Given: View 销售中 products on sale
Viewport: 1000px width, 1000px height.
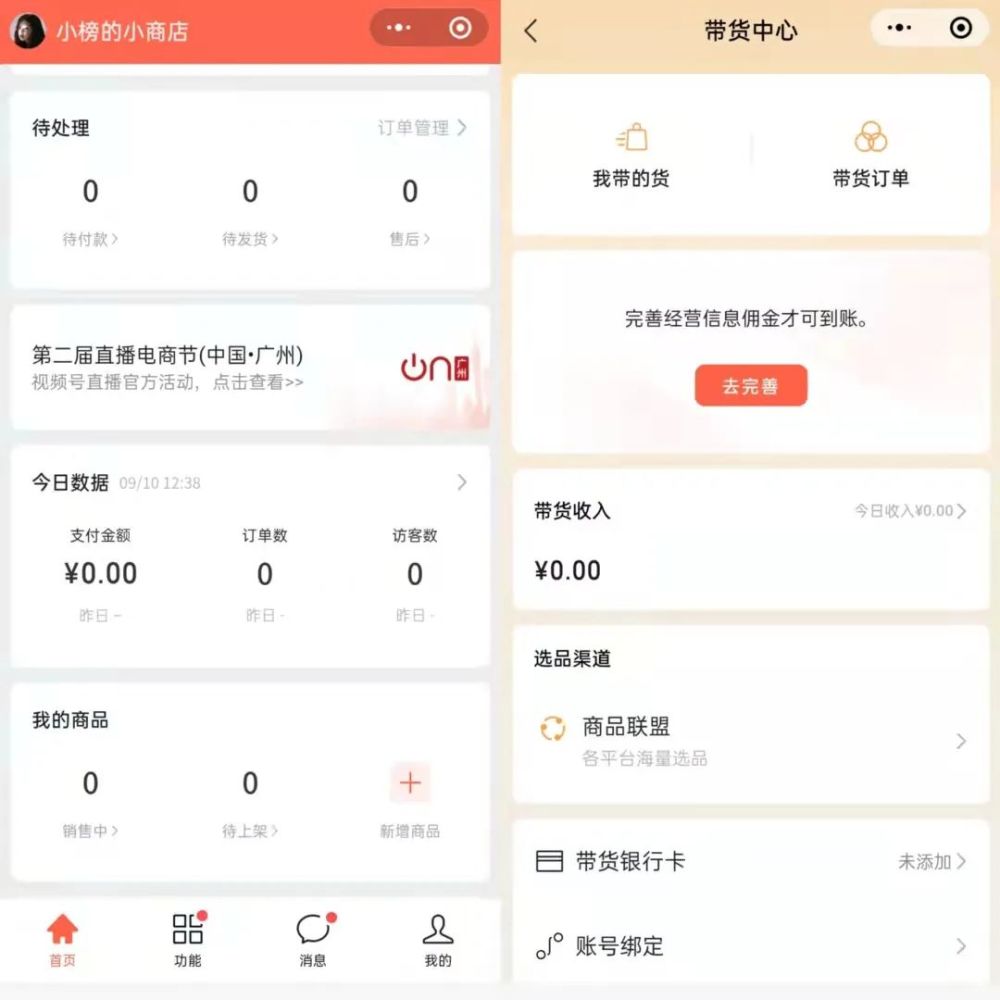Looking at the screenshot, I should [90, 830].
